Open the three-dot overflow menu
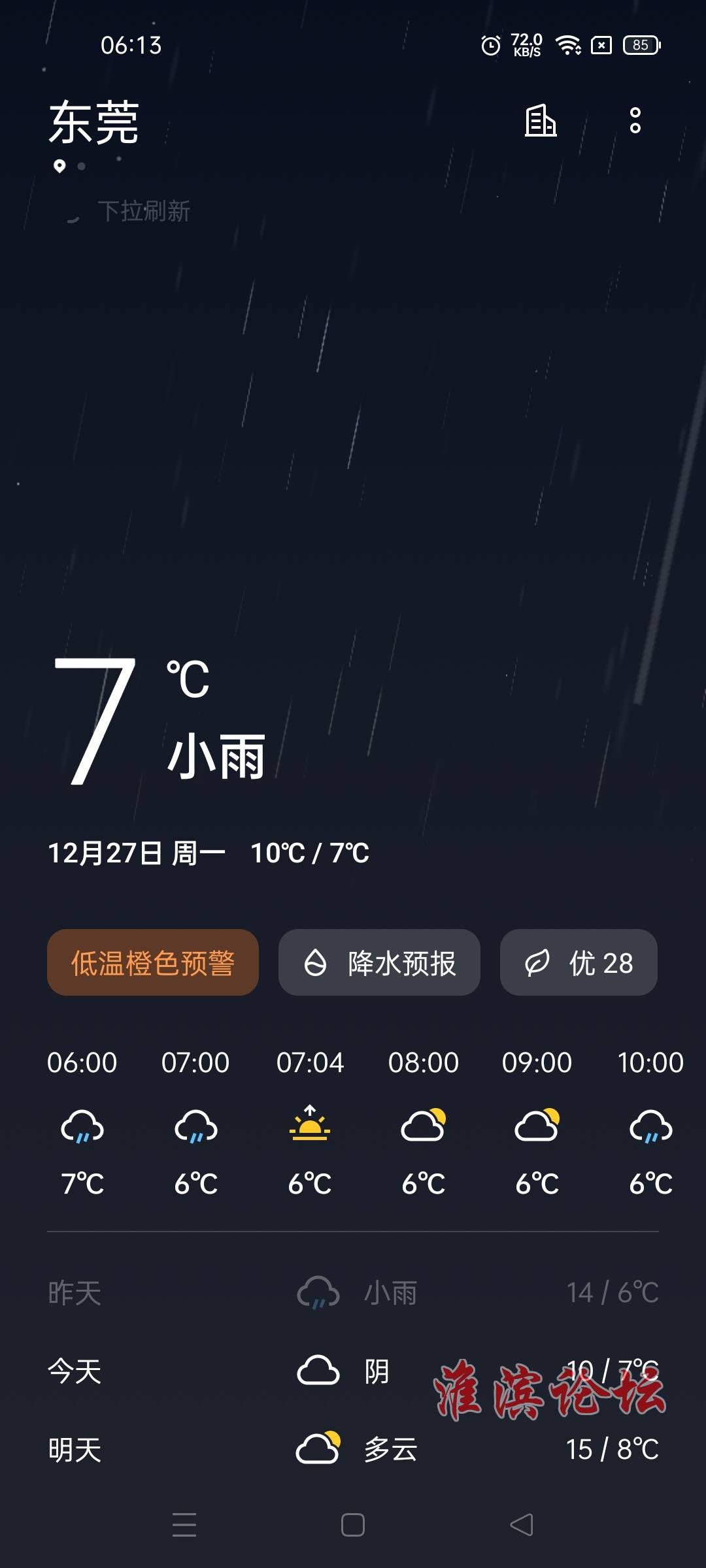The width and height of the screenshot is (706, 1568). pos(635,121)
